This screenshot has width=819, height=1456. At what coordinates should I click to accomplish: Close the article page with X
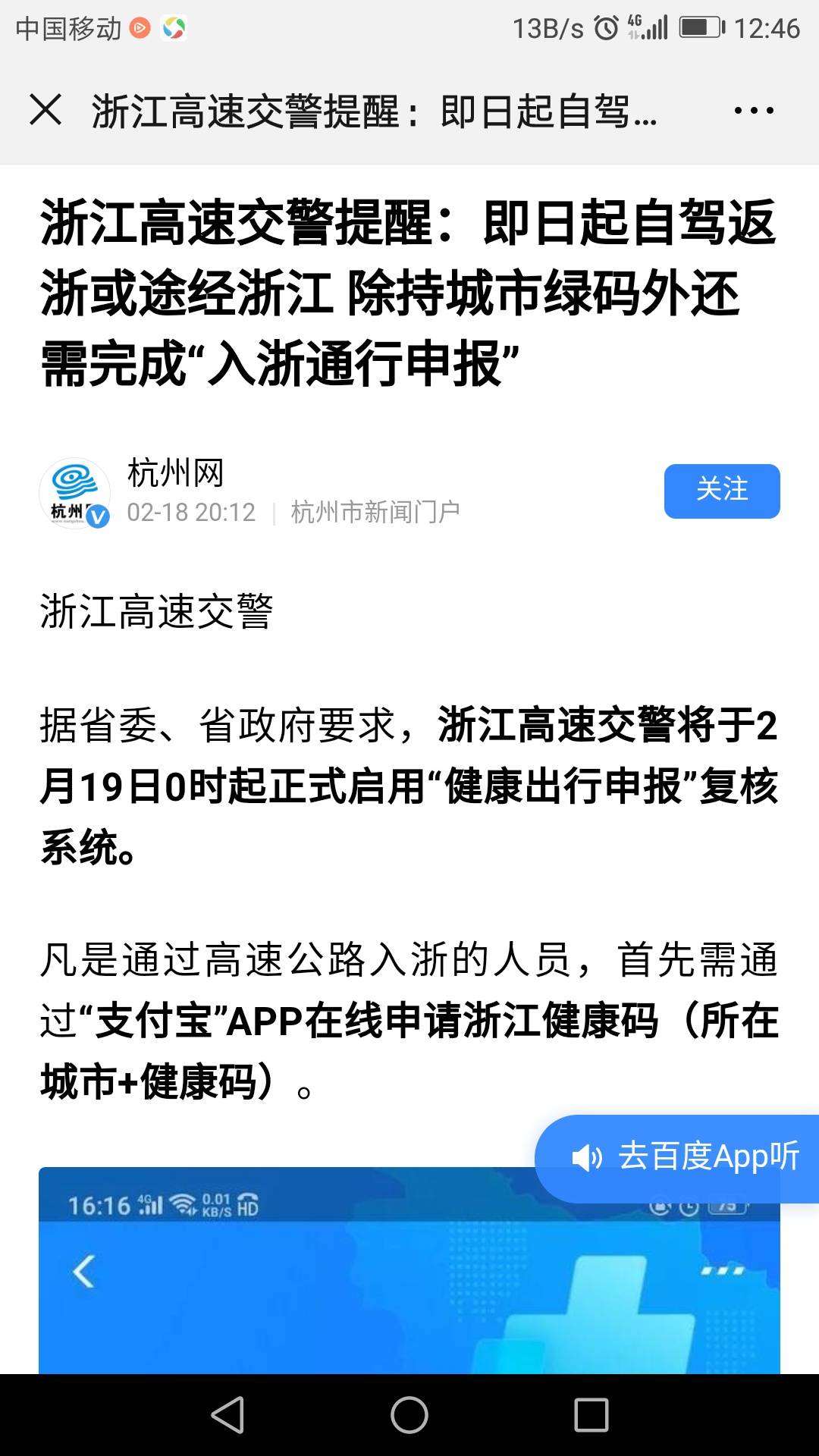pos(45,110)
